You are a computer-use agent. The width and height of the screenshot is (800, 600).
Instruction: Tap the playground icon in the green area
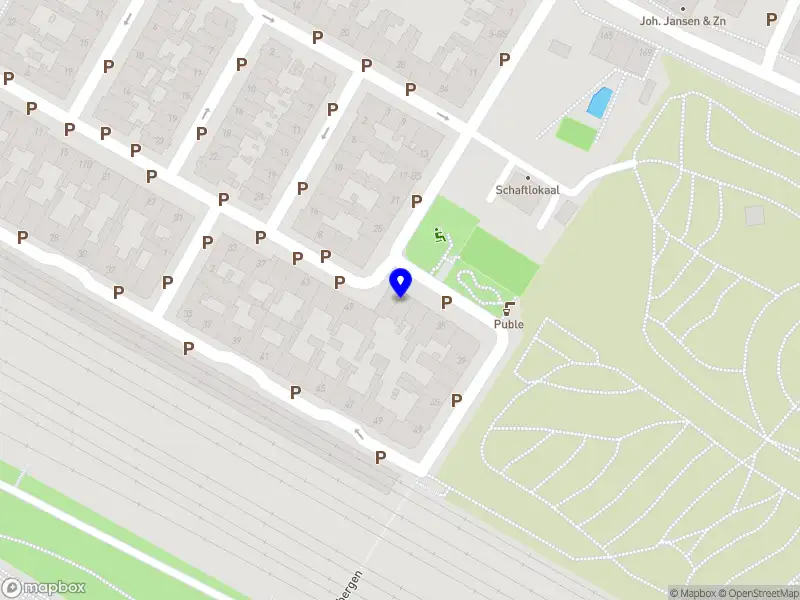coord(438,235)
